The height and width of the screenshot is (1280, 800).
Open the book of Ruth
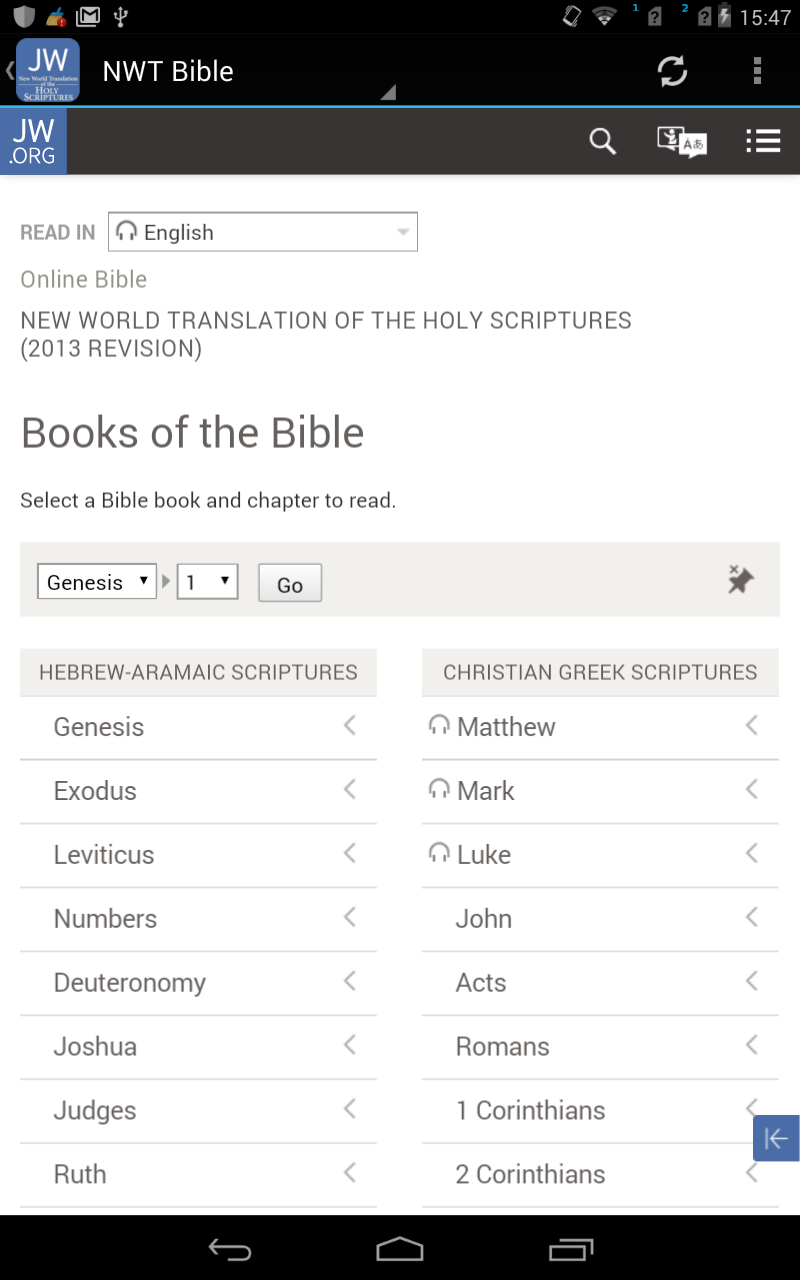point(198,1175)
